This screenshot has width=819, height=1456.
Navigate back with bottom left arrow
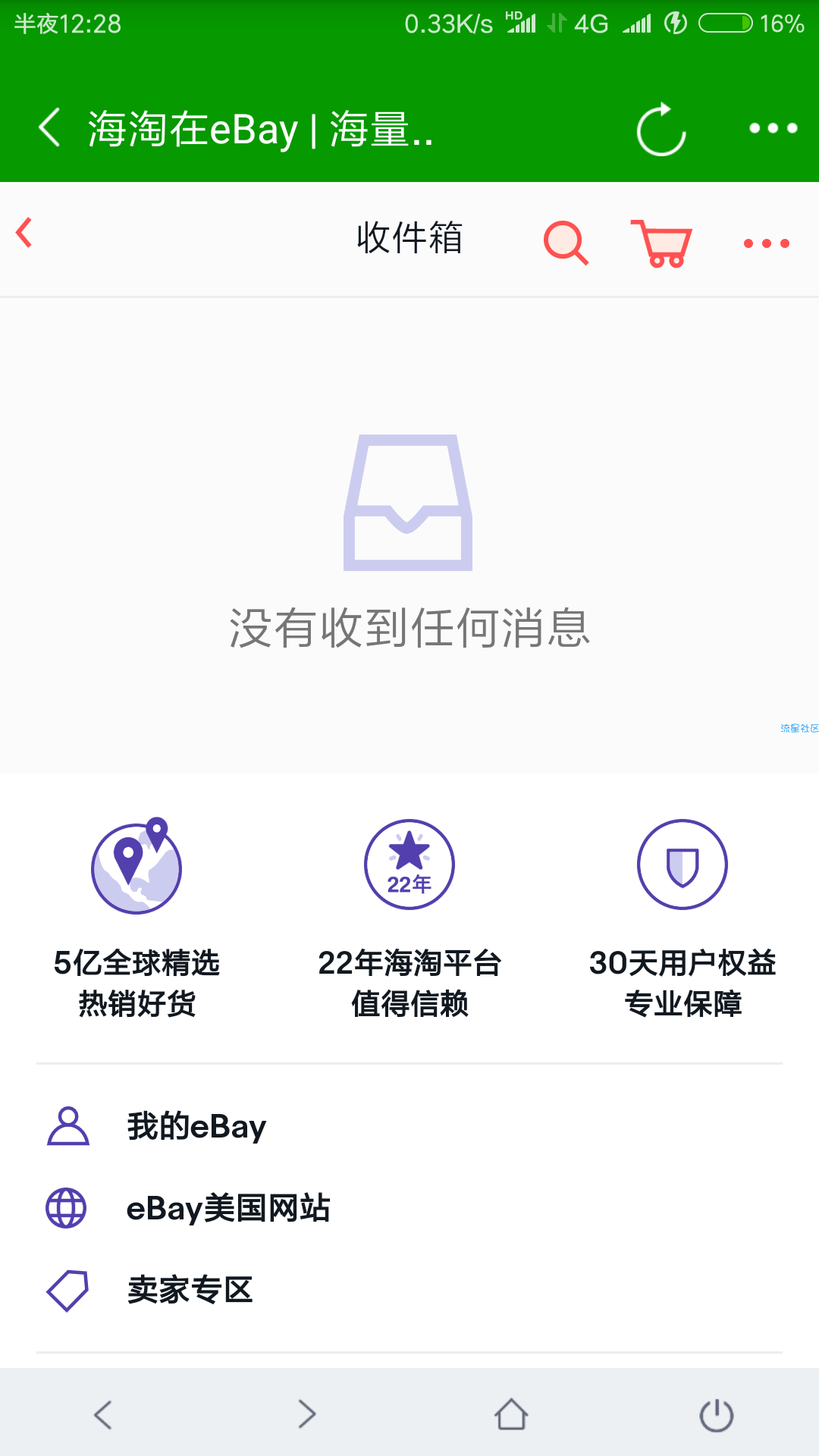103,1414
